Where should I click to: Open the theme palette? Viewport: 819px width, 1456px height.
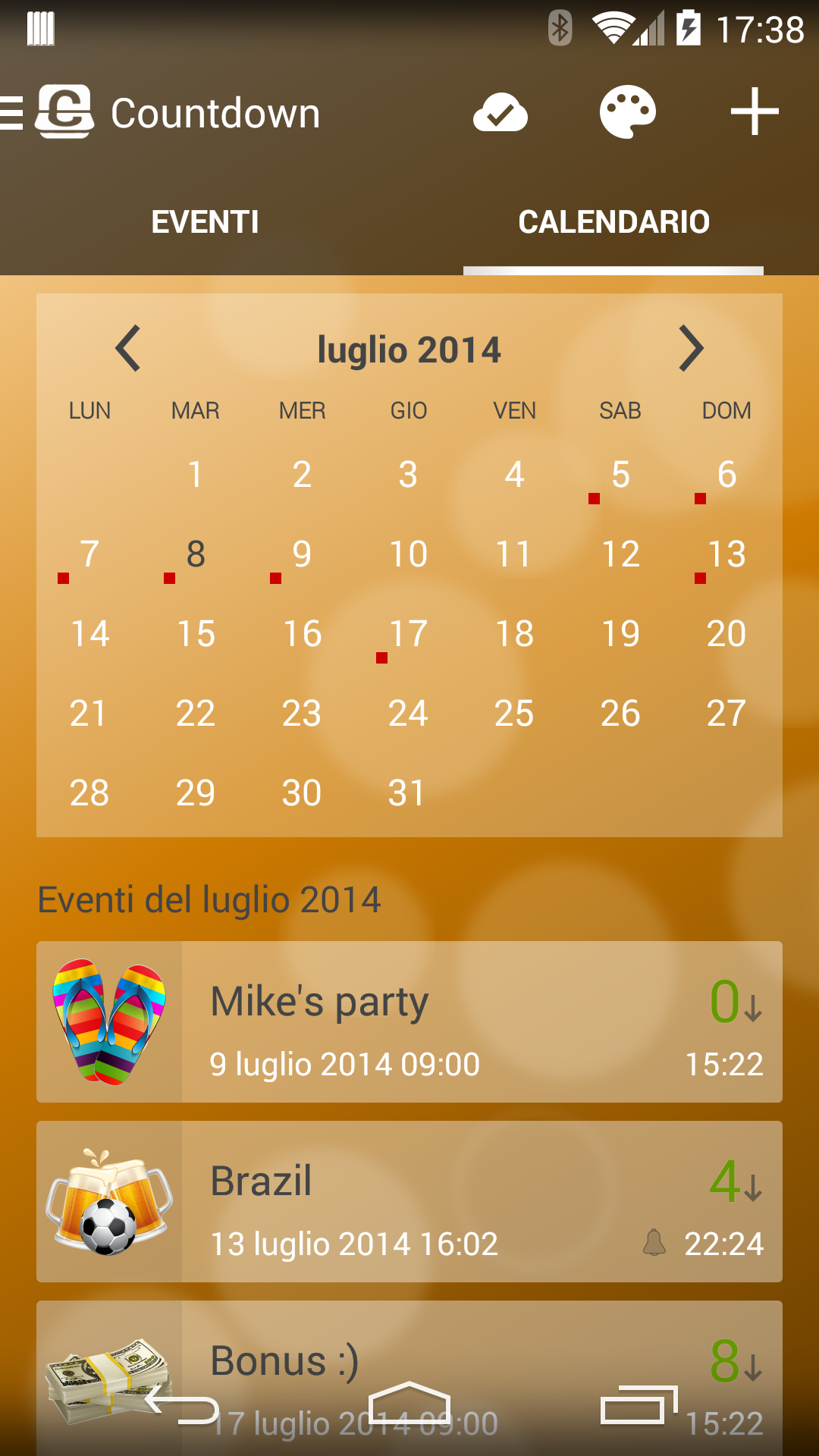click(627, 113)
